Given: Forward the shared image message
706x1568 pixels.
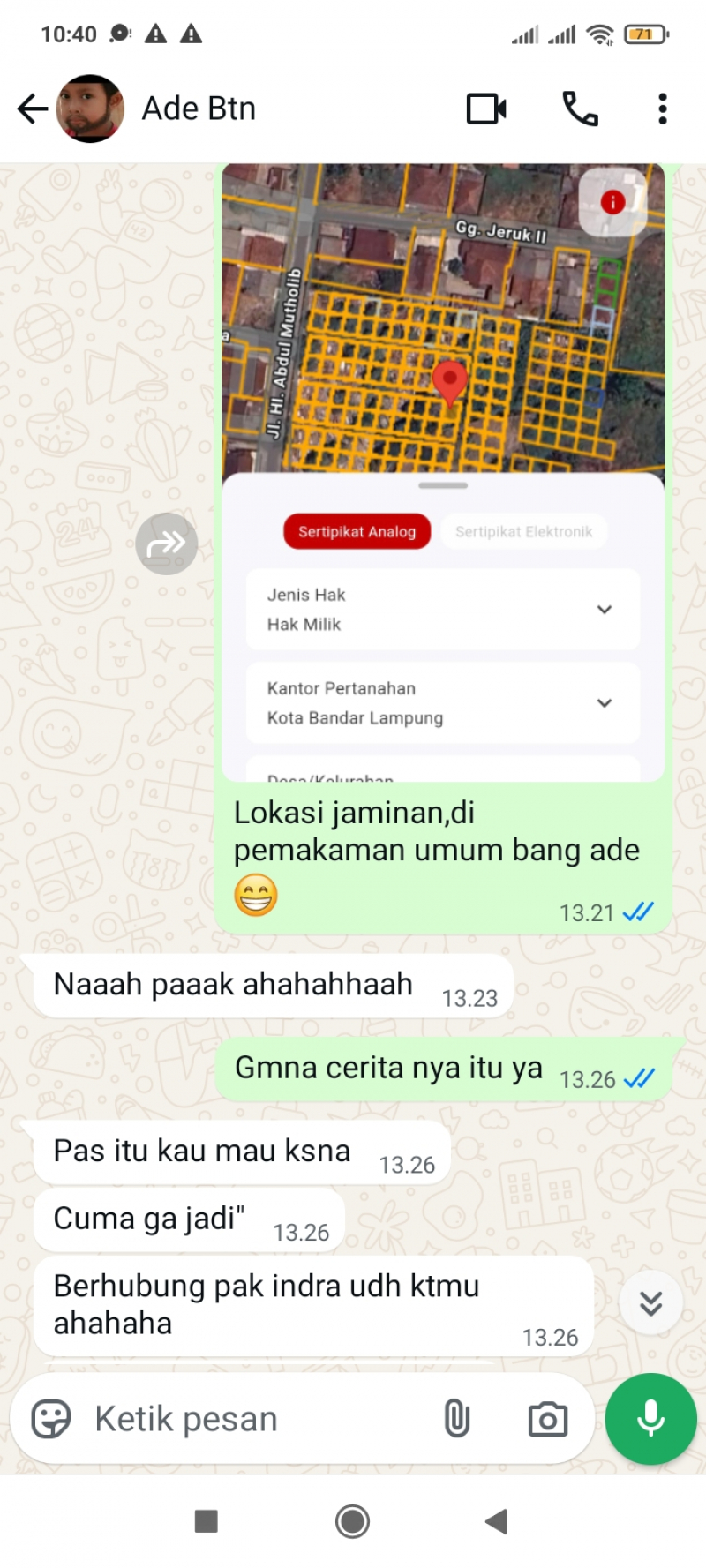Looking at the screenshot, I should coord(166,544).
